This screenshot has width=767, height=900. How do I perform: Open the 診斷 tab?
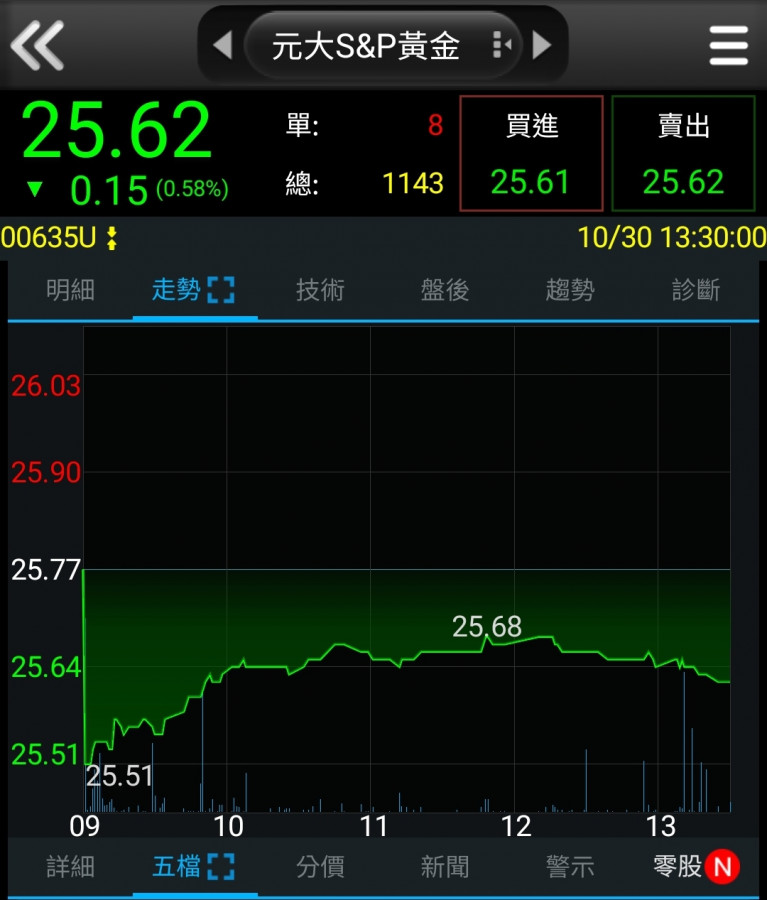tap(696, 291)
